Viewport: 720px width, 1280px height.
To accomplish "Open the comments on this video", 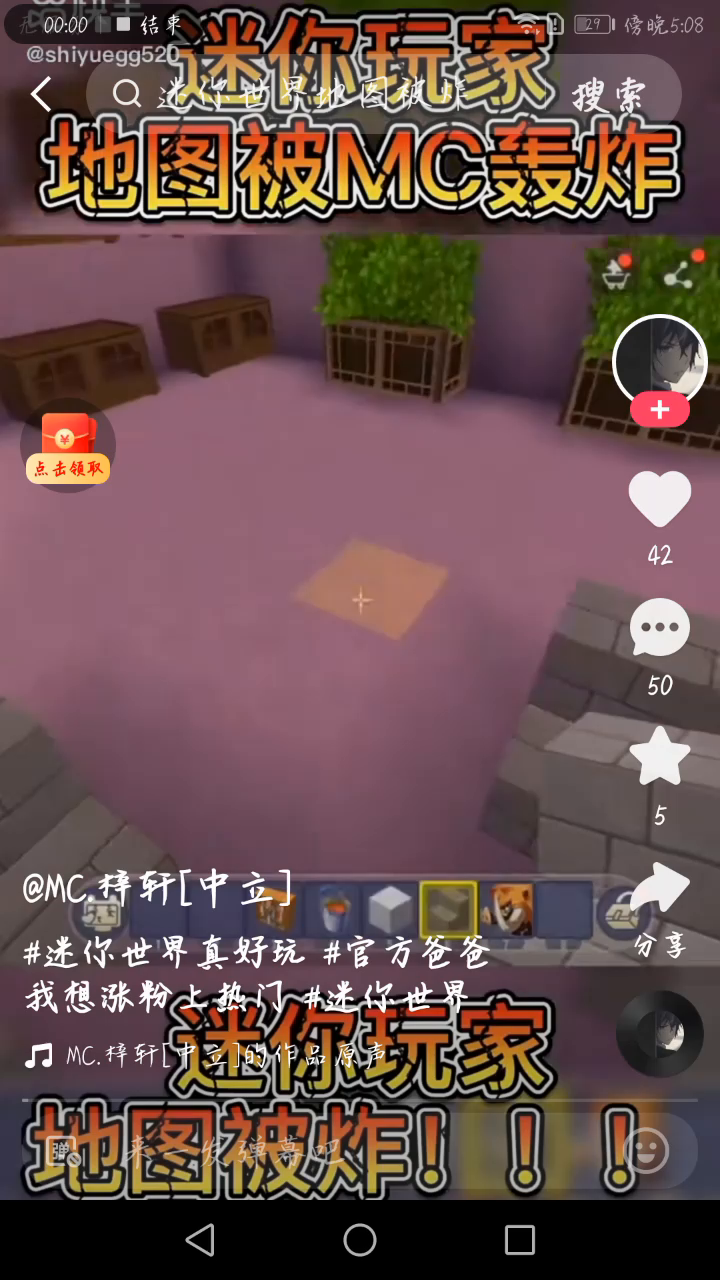I will coord(659,630).
